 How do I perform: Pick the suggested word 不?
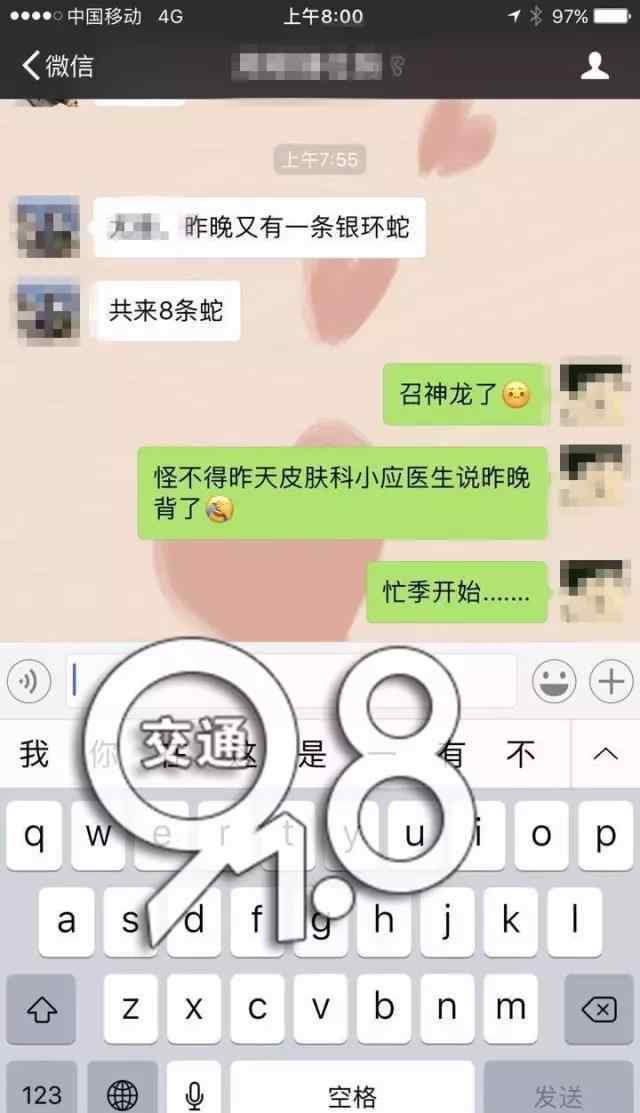(521, 754)
